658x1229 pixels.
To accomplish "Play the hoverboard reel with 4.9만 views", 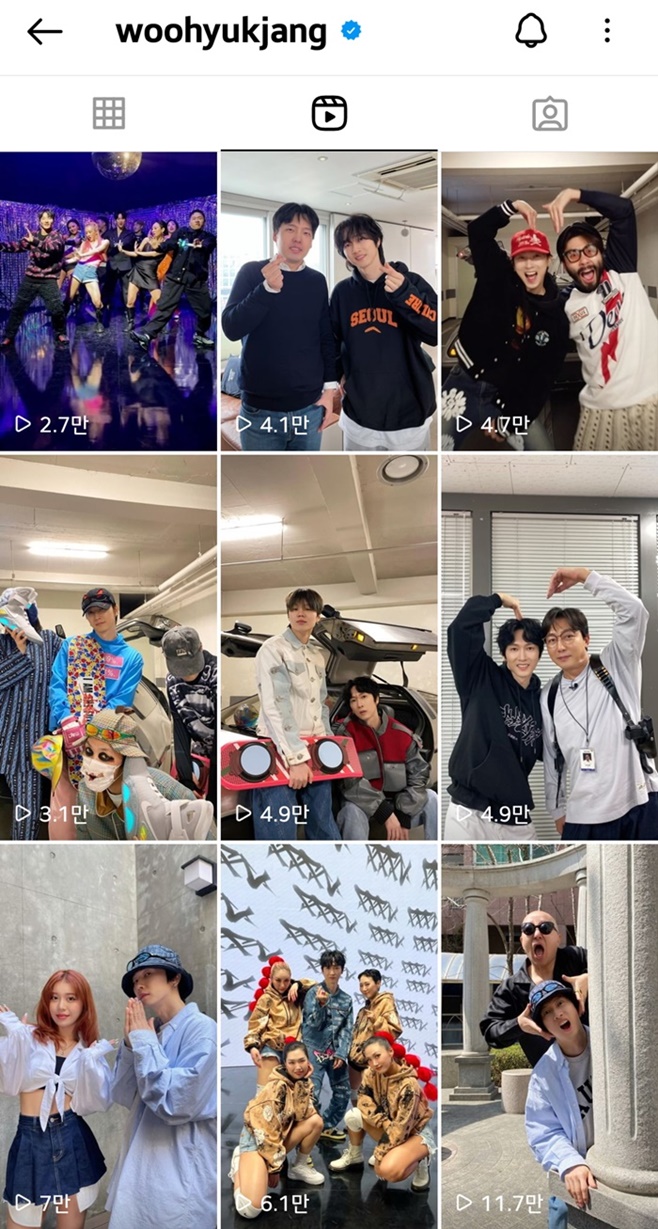I will [329, 647].
